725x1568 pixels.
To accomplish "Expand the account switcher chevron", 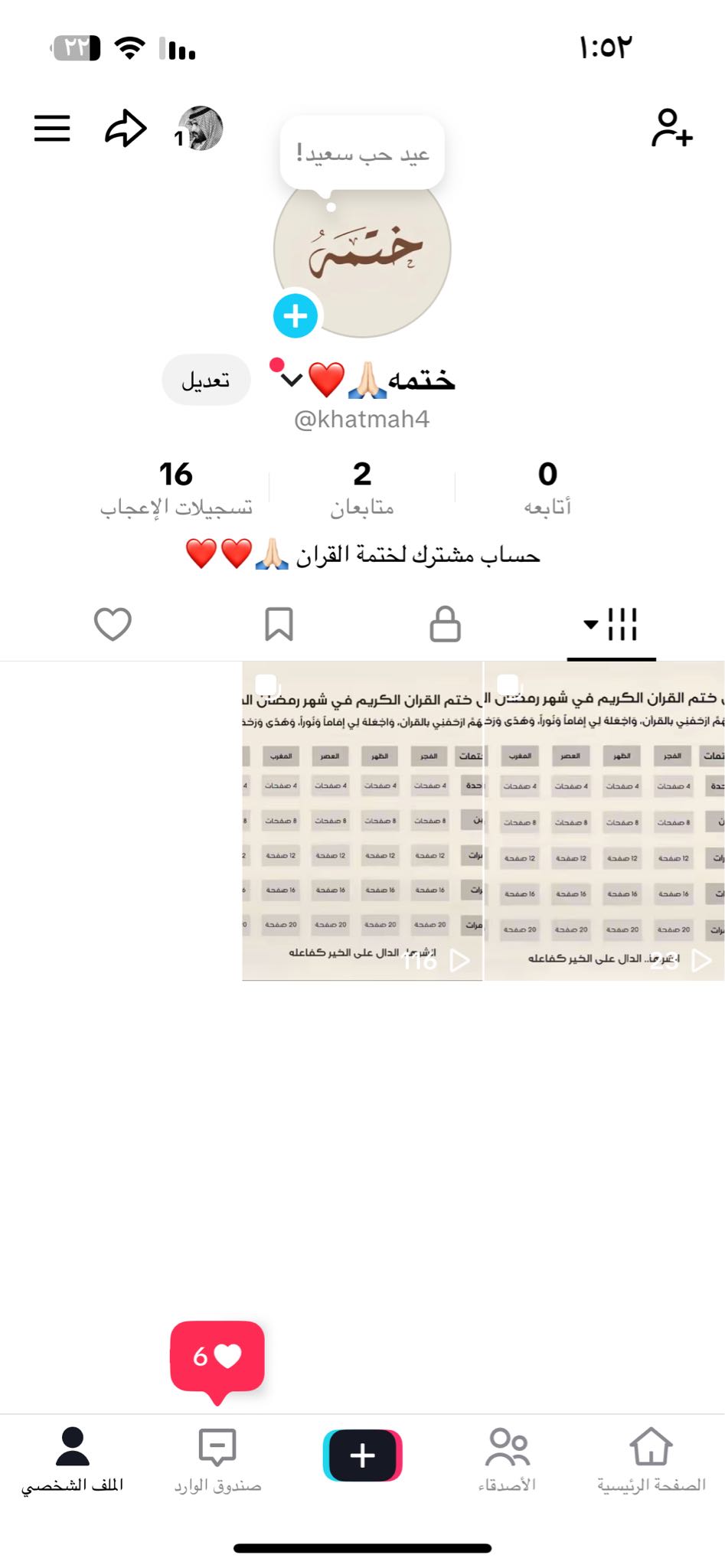I will (x=292, y=380).
